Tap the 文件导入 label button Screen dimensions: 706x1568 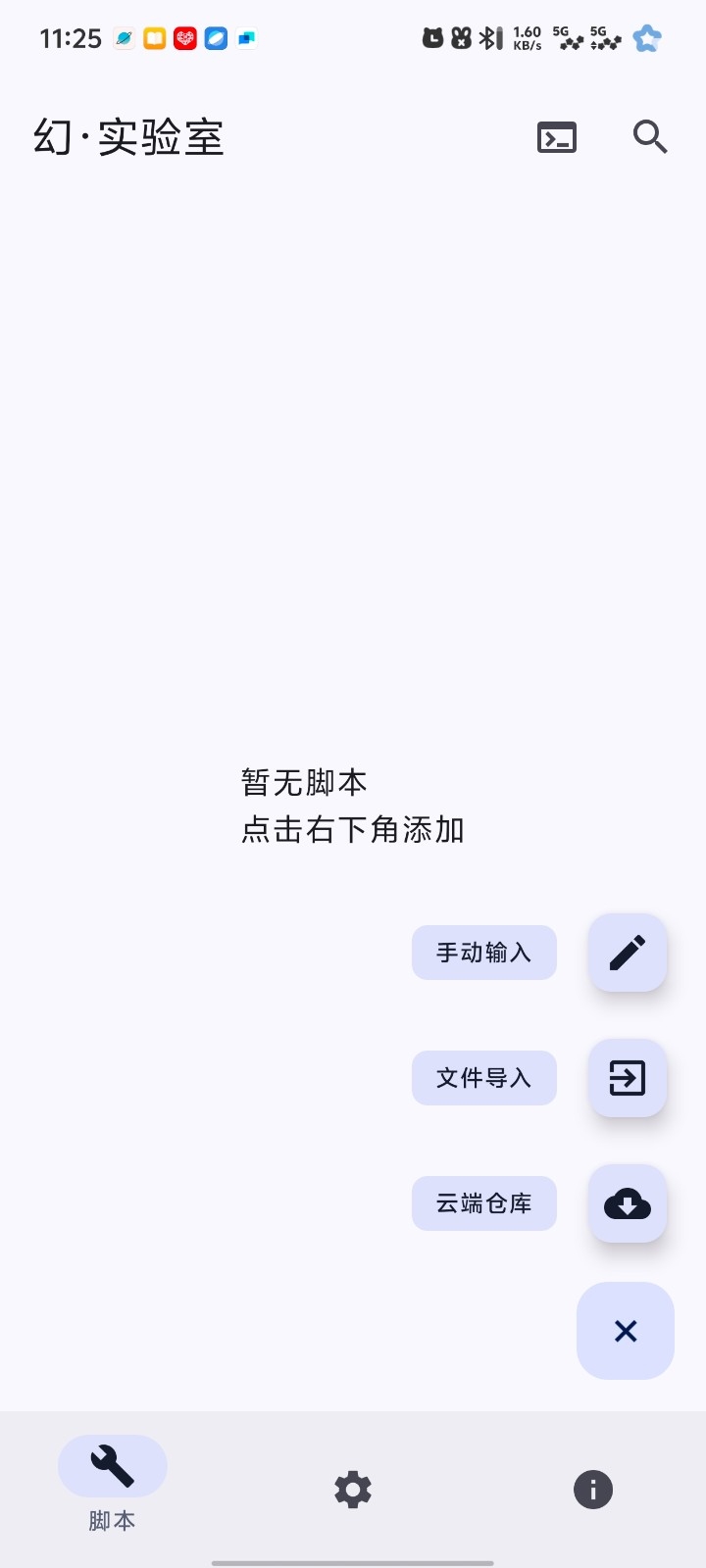click(484, 1078)
